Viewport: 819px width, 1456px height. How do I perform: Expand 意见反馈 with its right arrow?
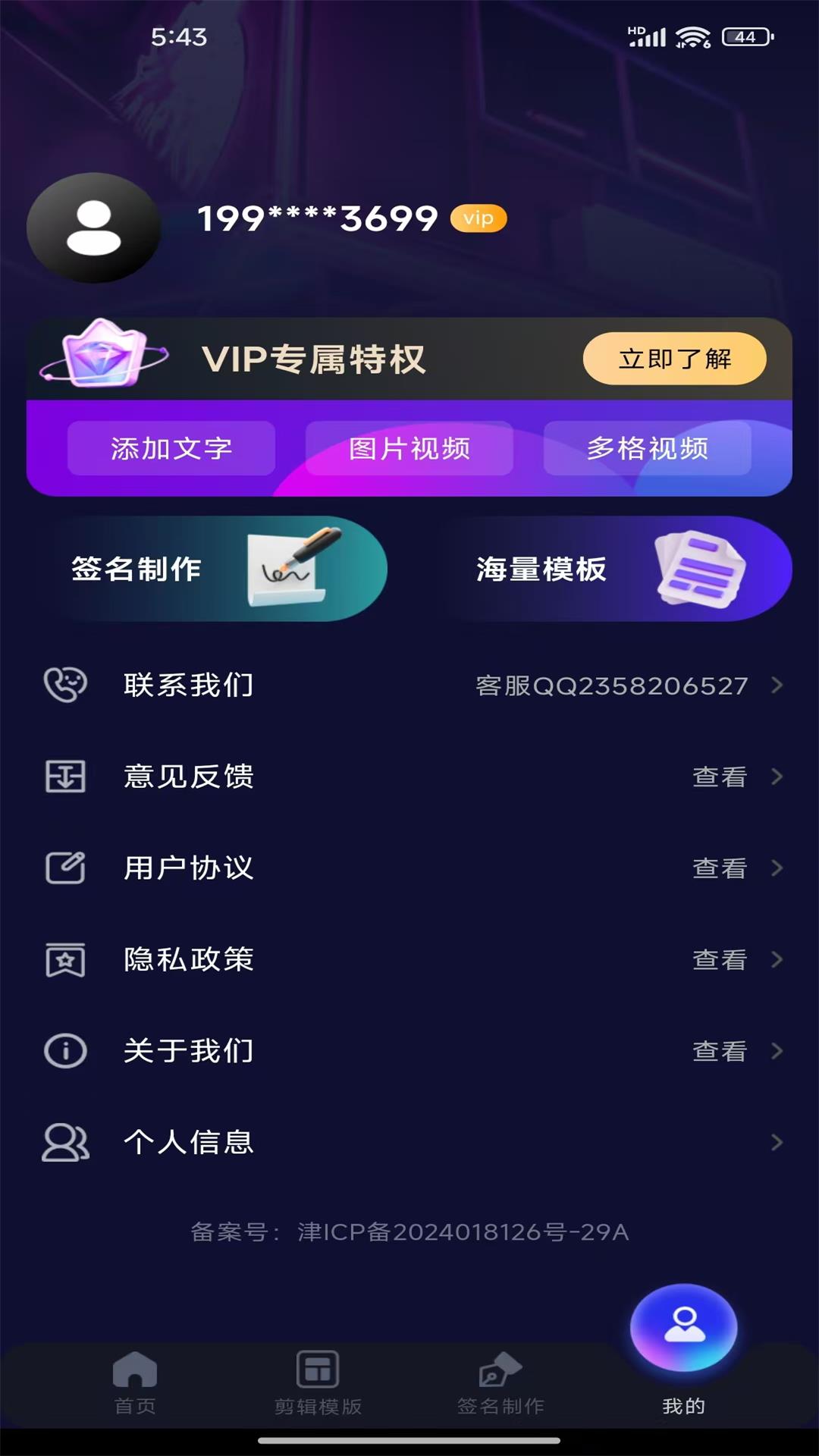(777, 777)
